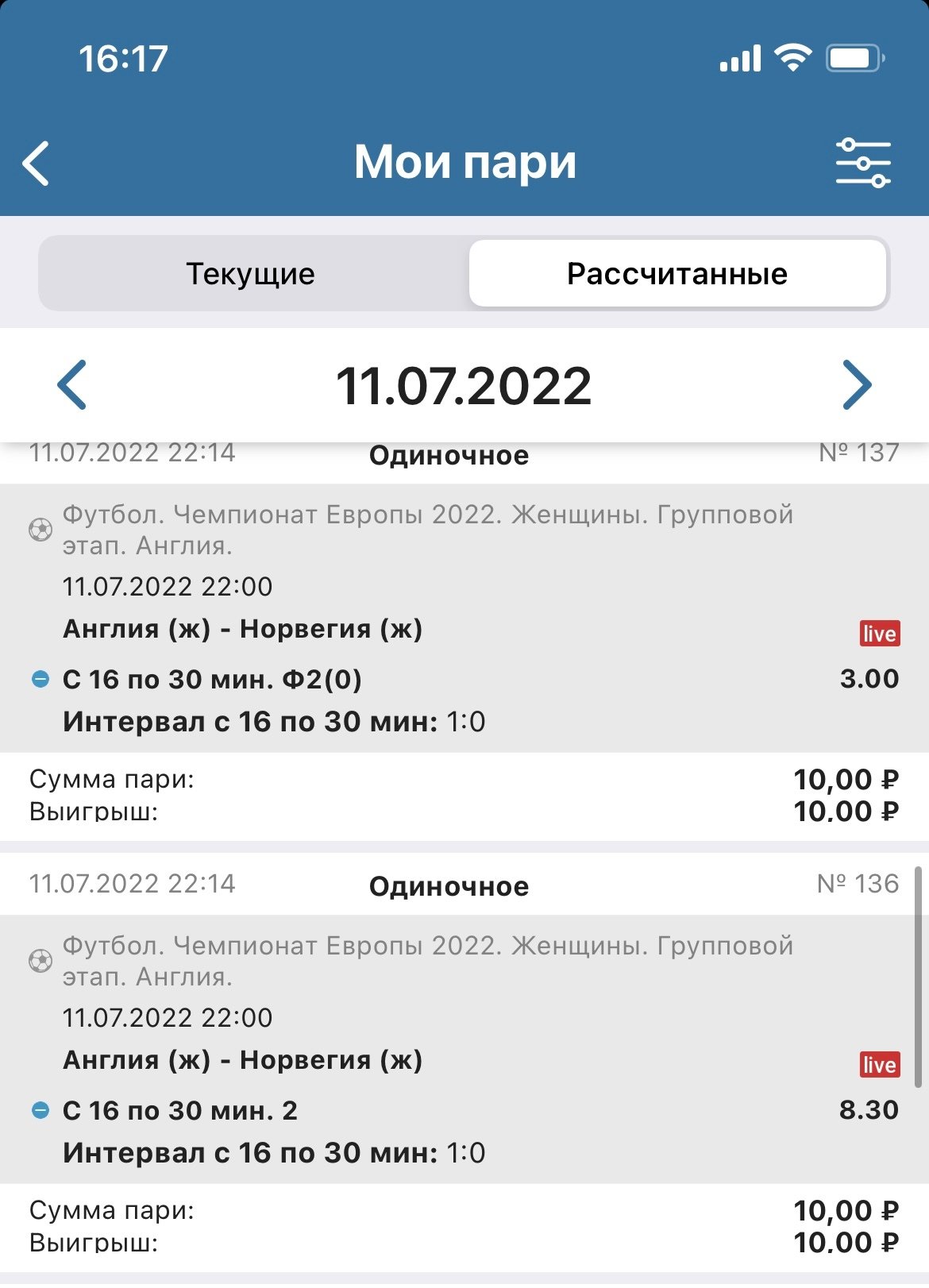Image resolution: width=929 pixels, height=1288 pixels.
Task: Open bet № 136 details
Action: point(464,1048)
